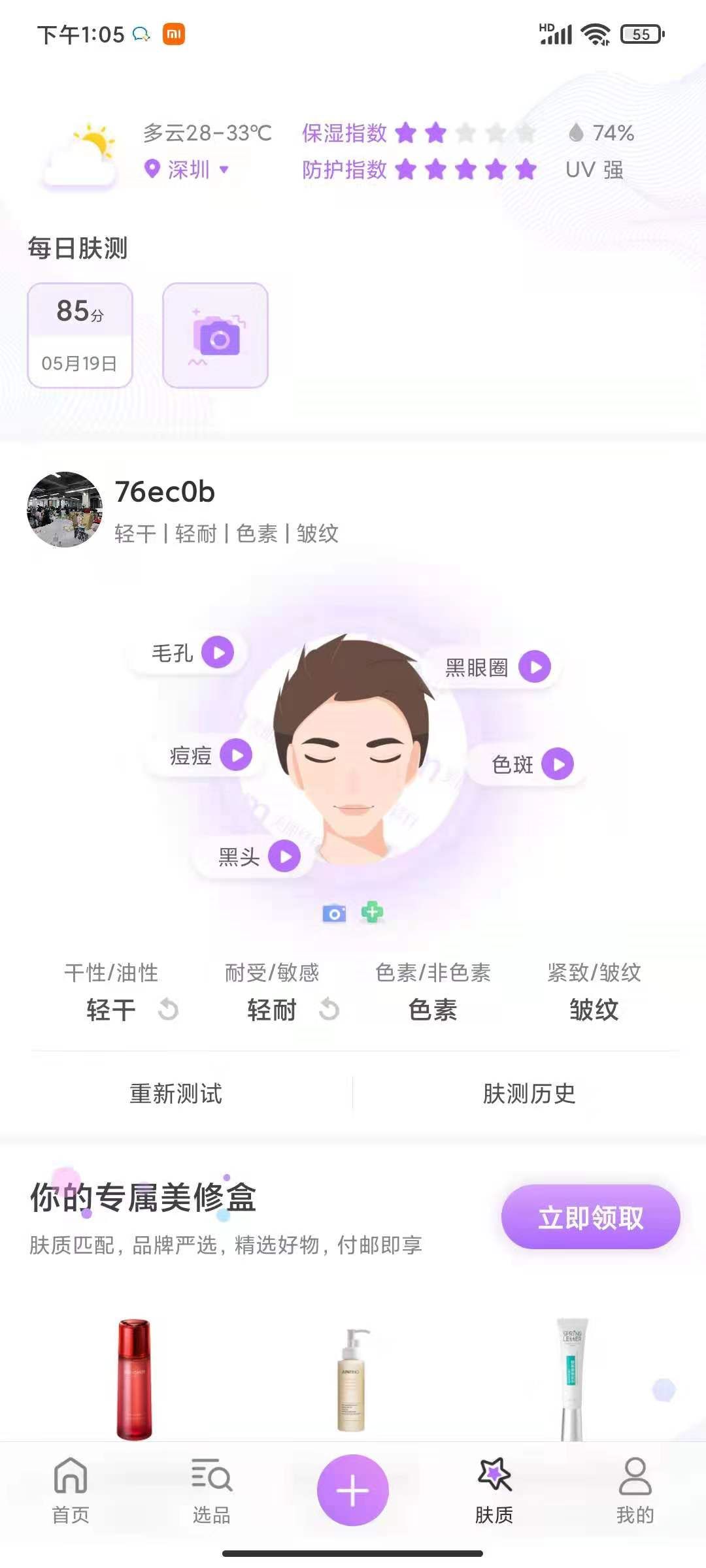This screenshot has height=1568, width=706.
Task: Open the 深圳 city dropdown
Action: 189,170
